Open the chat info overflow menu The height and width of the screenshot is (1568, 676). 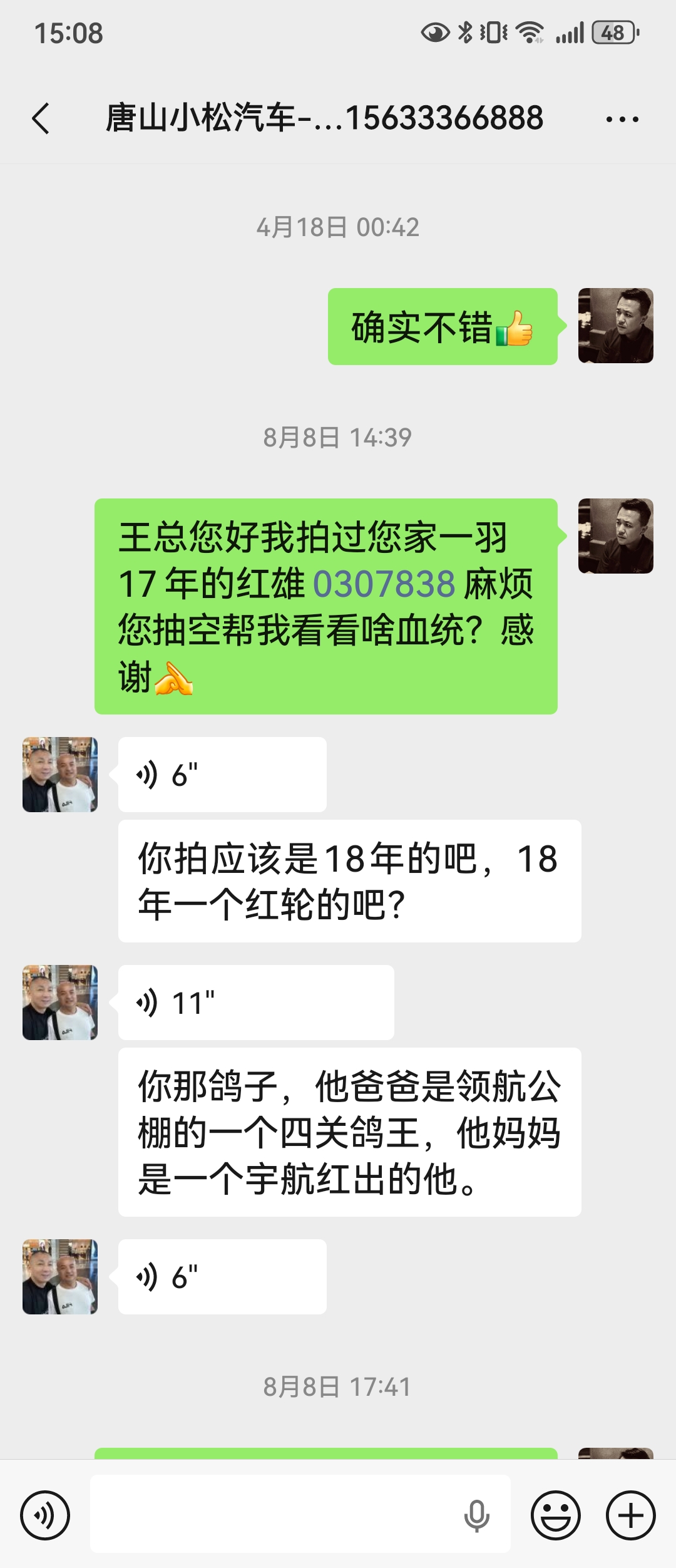pyautogui.click(x=622, y=119)
